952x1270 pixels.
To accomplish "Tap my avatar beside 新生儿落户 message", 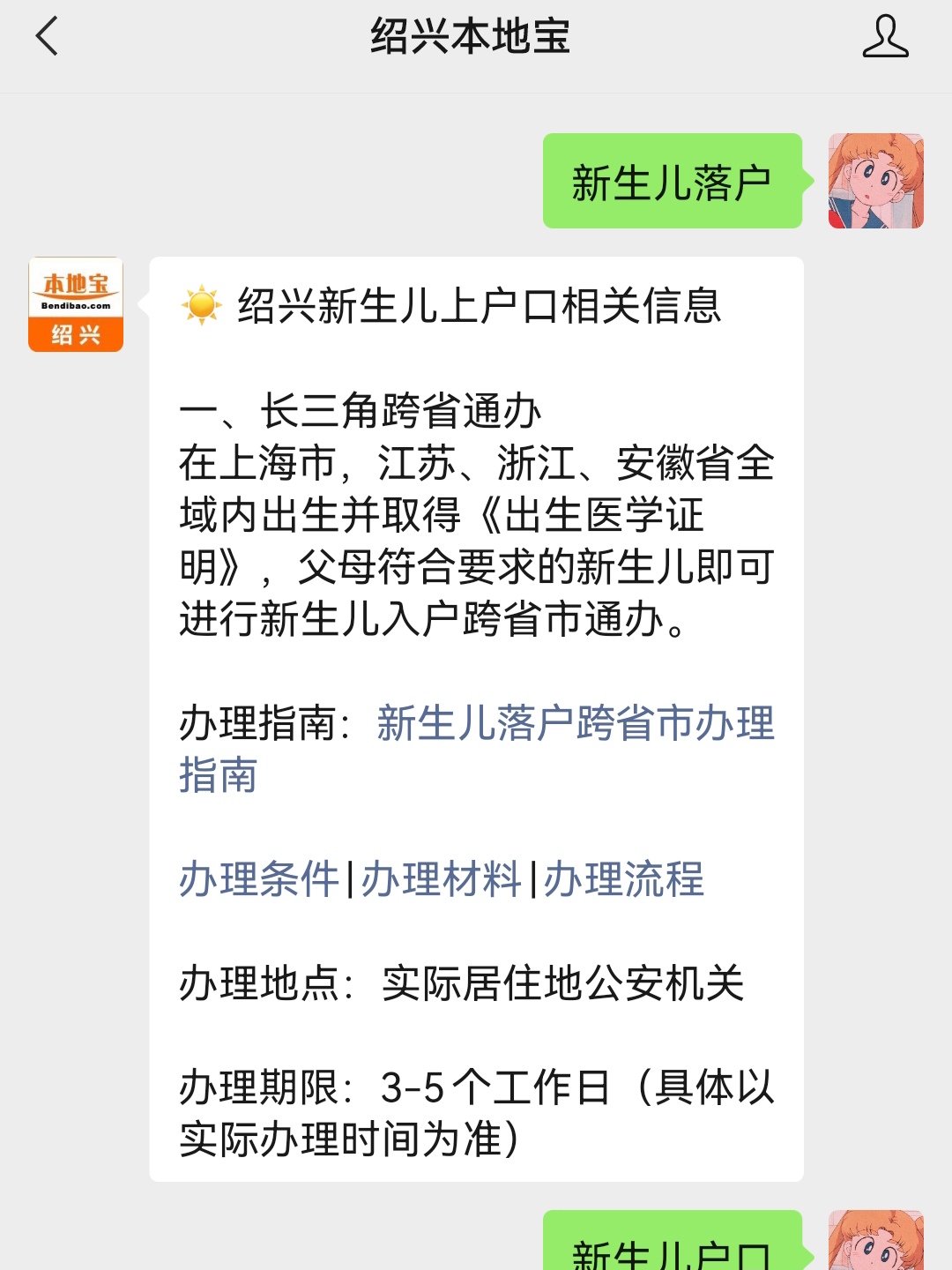I will coord(875,181).
